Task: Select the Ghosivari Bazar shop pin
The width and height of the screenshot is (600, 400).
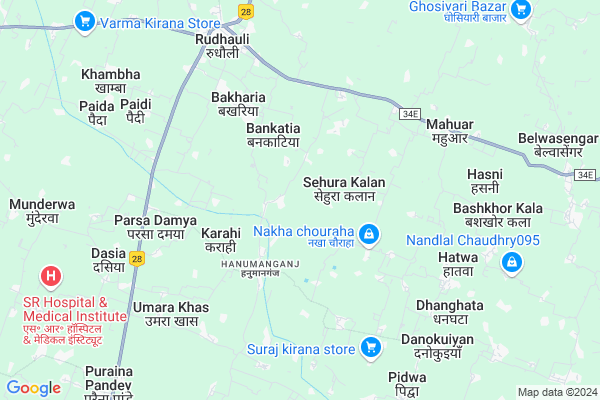Action: (x=519, y=10)
